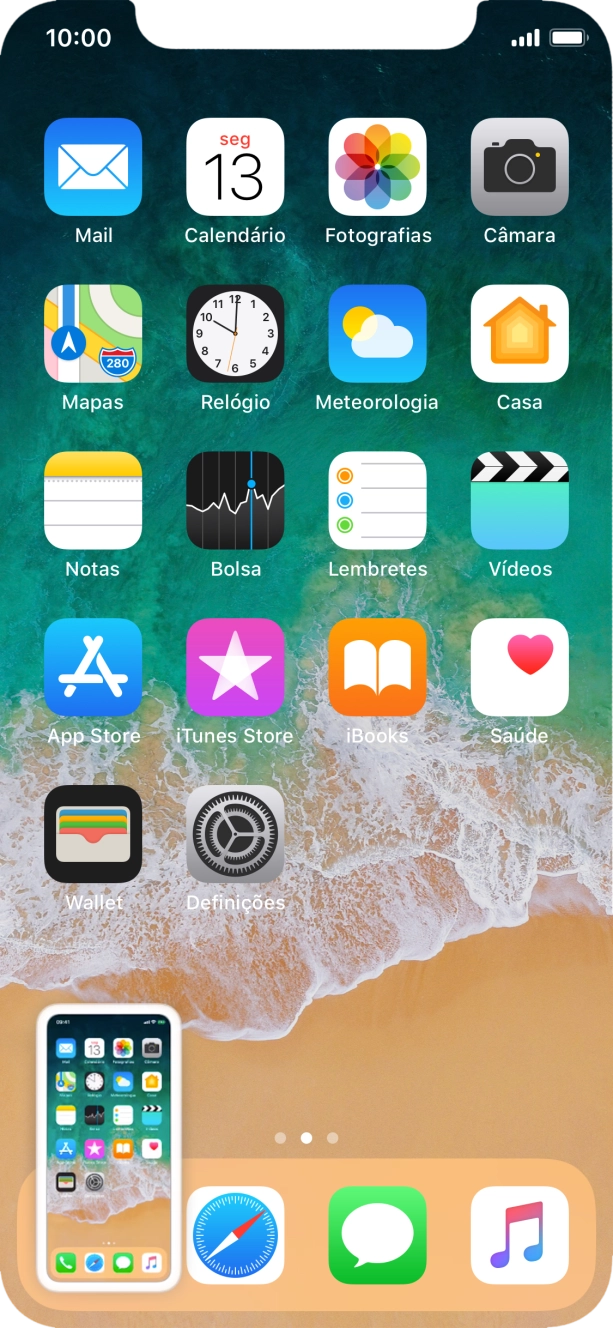Open the Calendário app
This screenshot has height=1328, width=613.
click(235, 167)
